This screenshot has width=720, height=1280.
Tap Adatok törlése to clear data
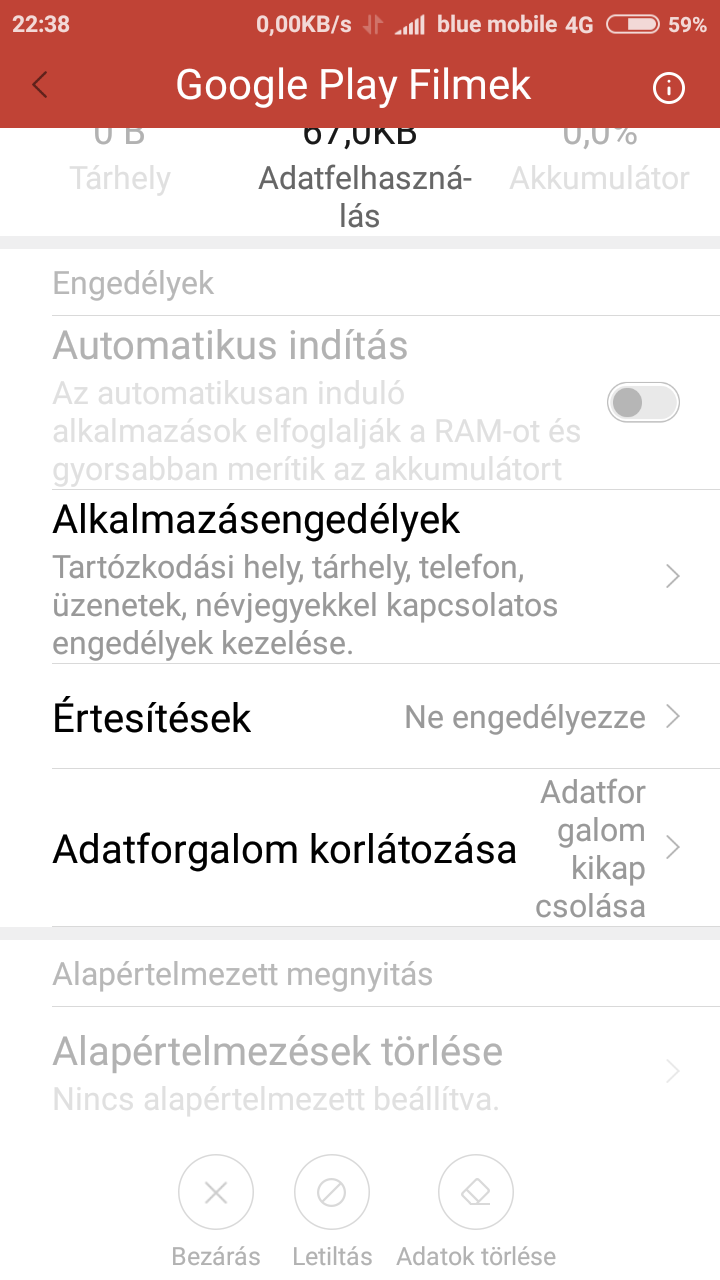click(476, 1192)
